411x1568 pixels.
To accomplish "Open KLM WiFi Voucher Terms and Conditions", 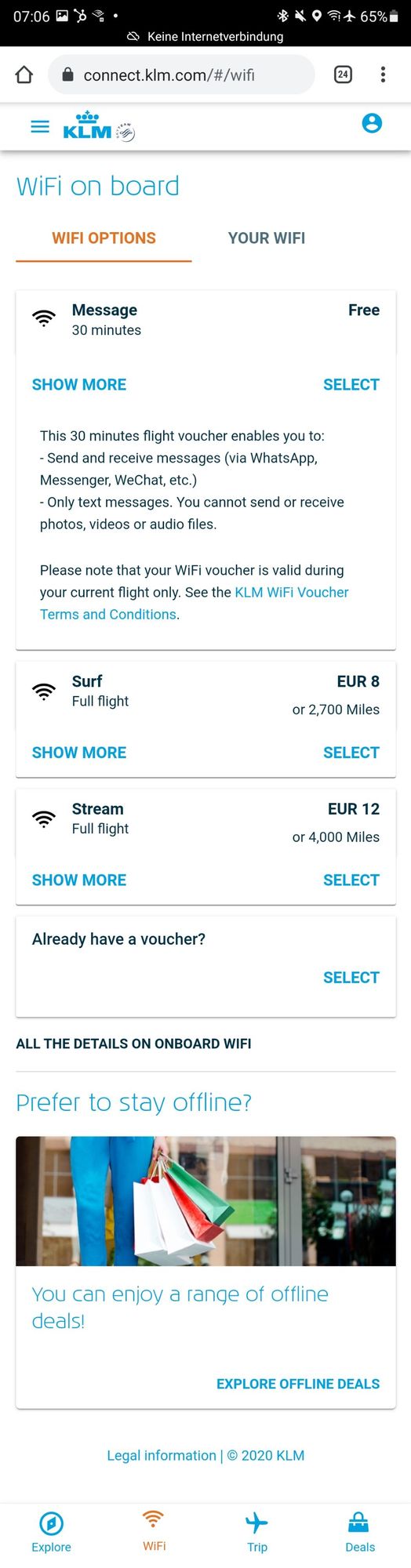I will (195, 604).
